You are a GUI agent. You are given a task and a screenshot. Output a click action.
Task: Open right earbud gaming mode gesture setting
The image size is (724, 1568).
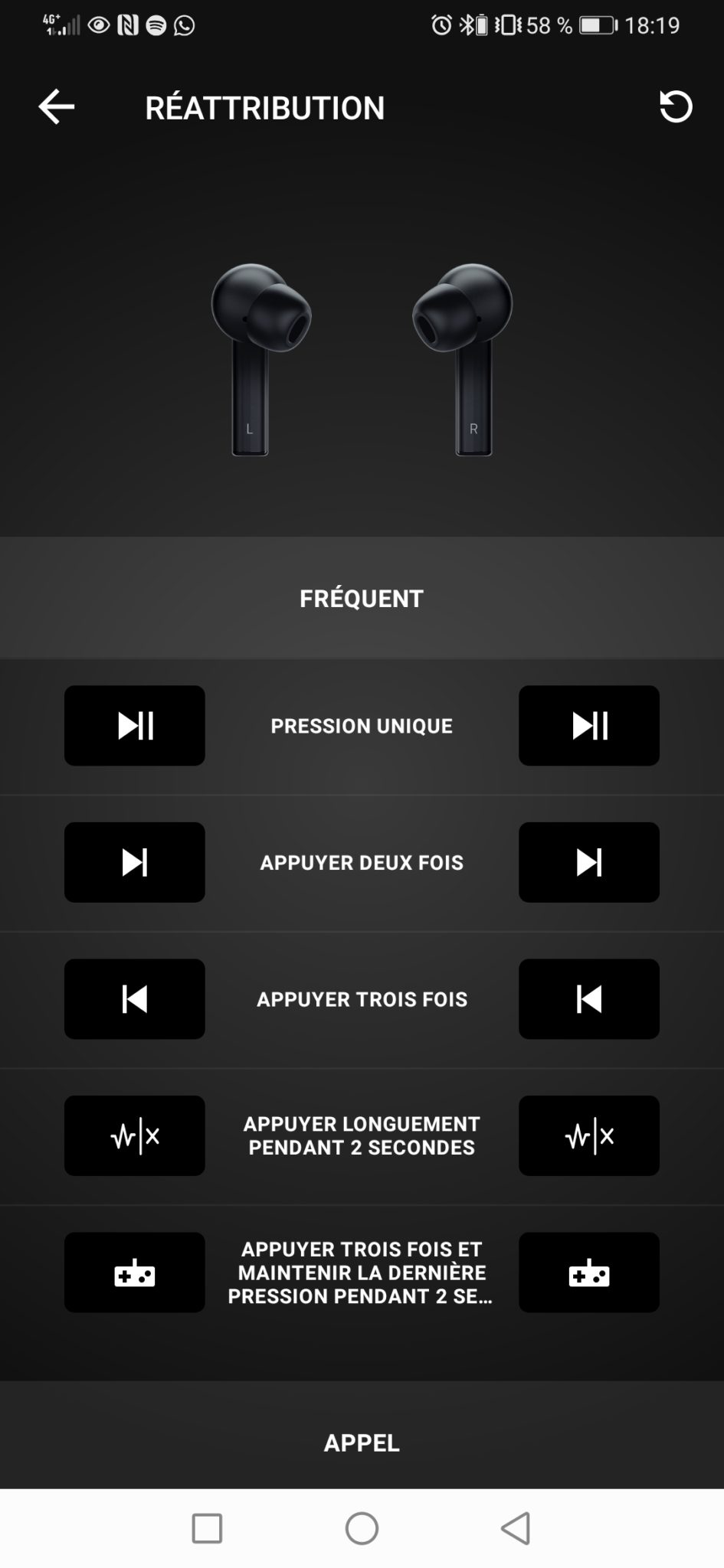click(x=588, y=1272)
